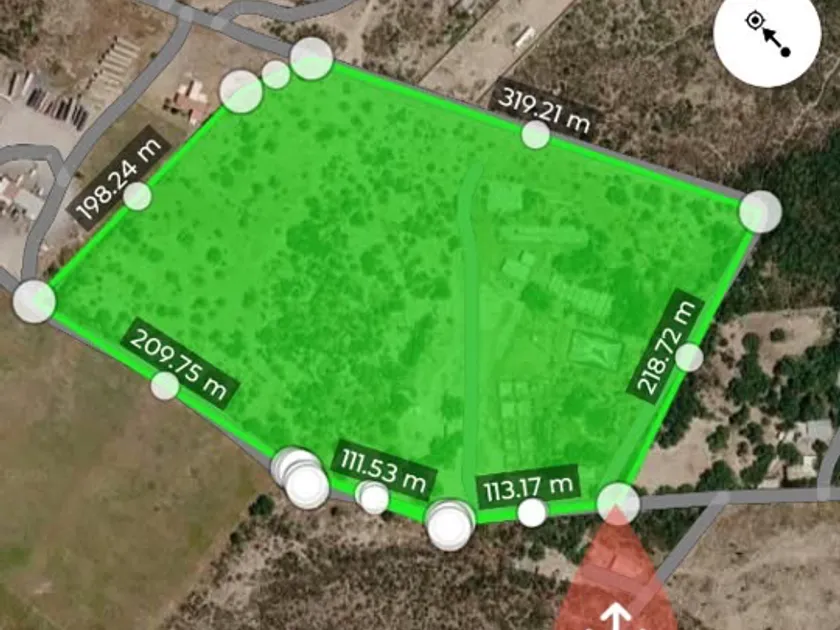Tap the location tracking compass button
The width and height of the screenshot is (840, 630).
767,33
